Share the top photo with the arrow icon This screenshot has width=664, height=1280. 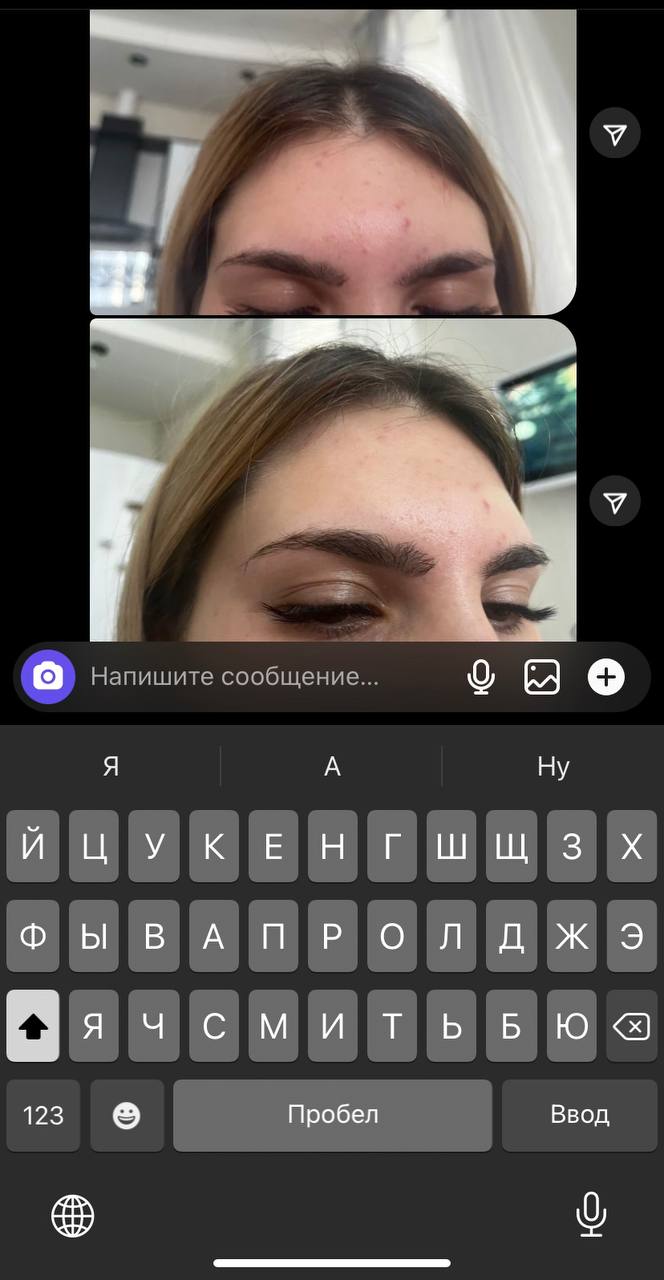(x=615, y=134)
